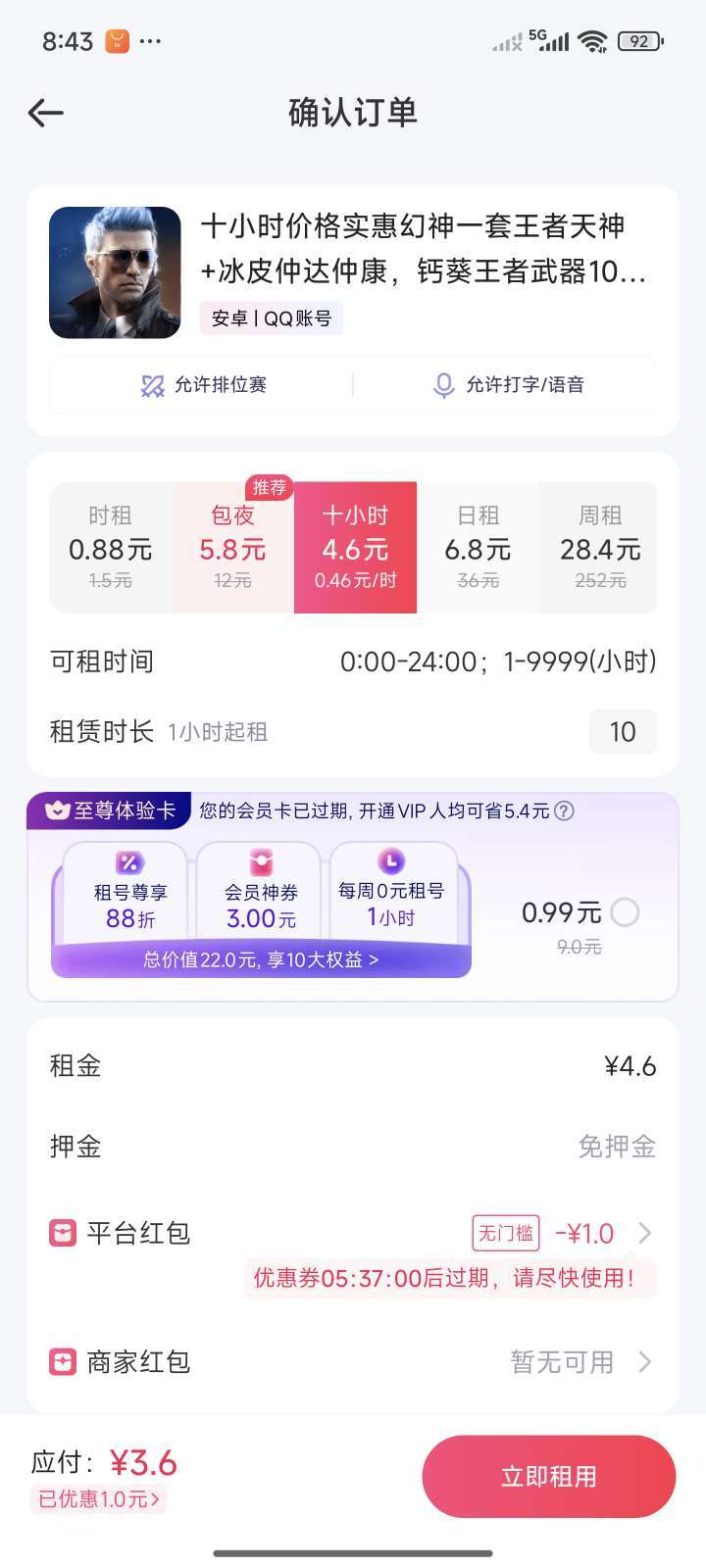Expand the 平台红包 coupon details
This screenshot has height=1568, width=706.
coord(644,1233)
